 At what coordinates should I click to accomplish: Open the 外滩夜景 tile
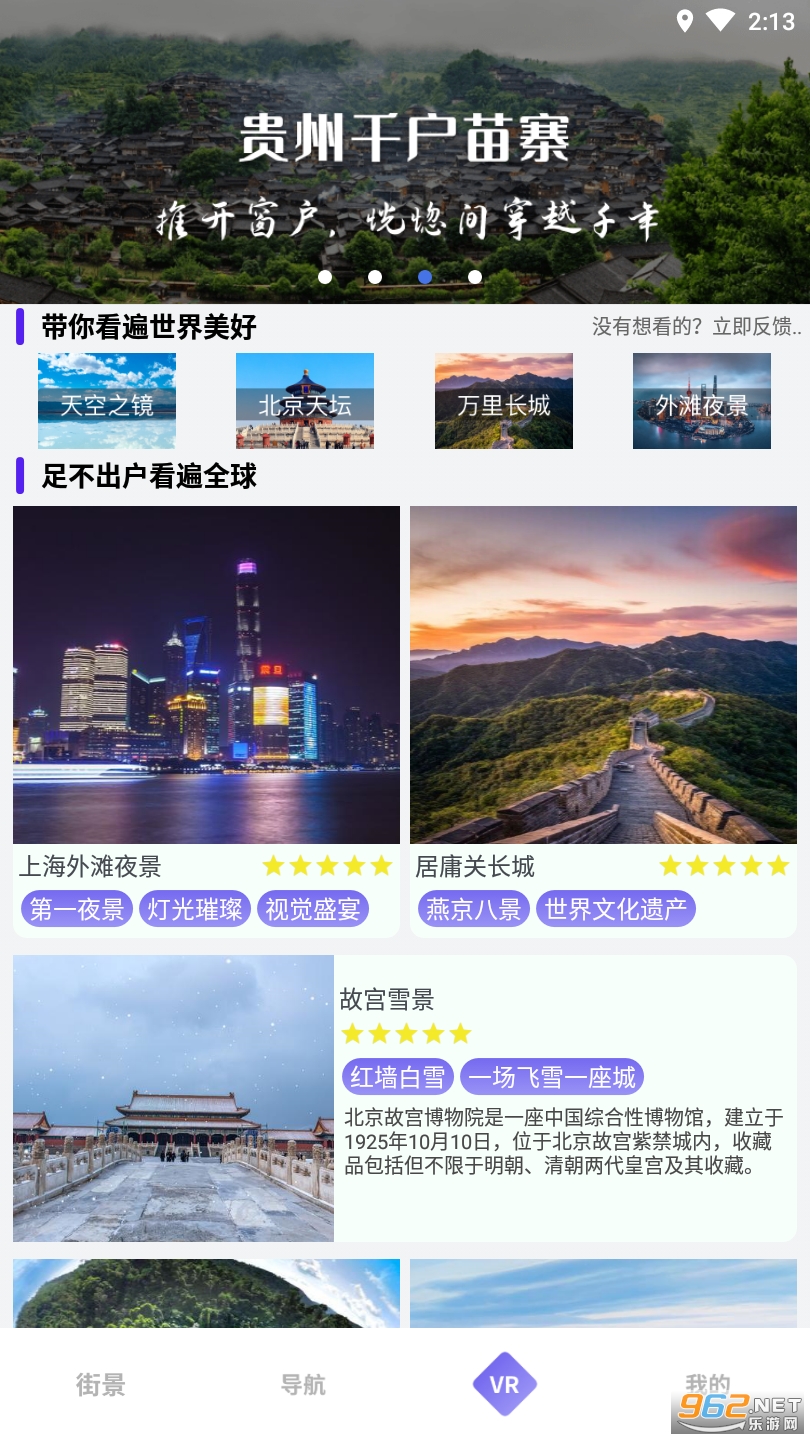coord(702,401)
